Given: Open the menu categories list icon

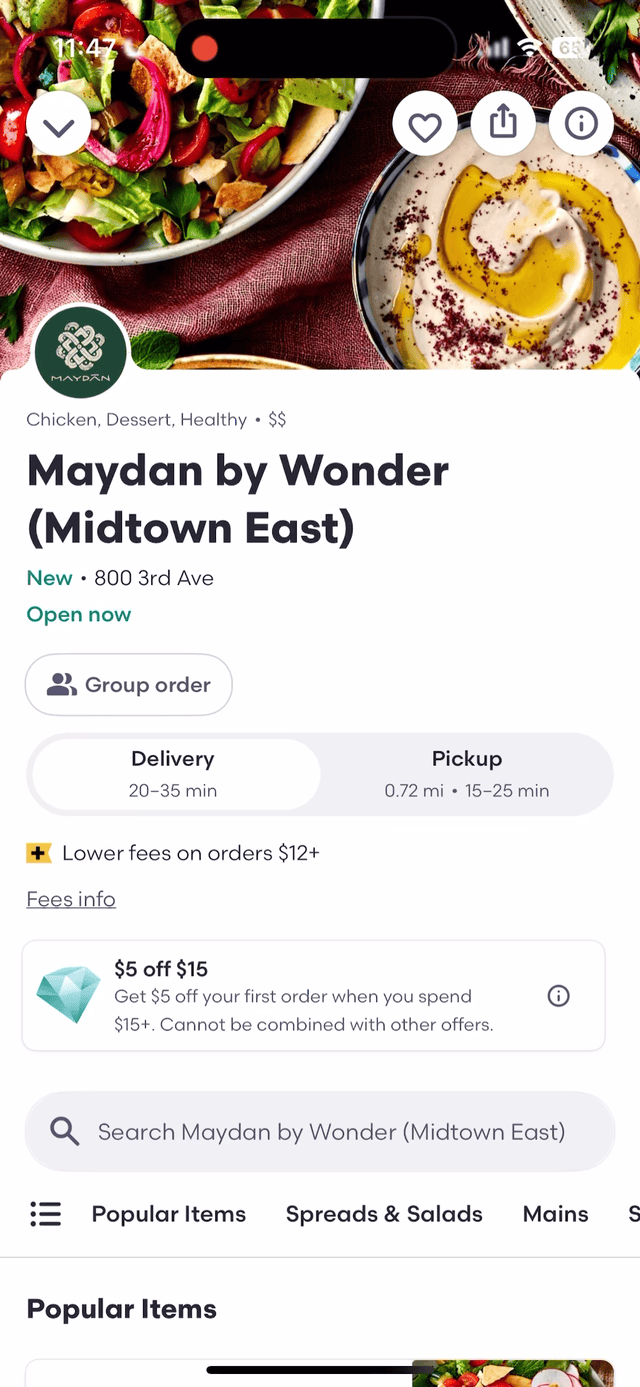Looking at the screenshot, I should pyautogui.click(x=45, y=1214).
